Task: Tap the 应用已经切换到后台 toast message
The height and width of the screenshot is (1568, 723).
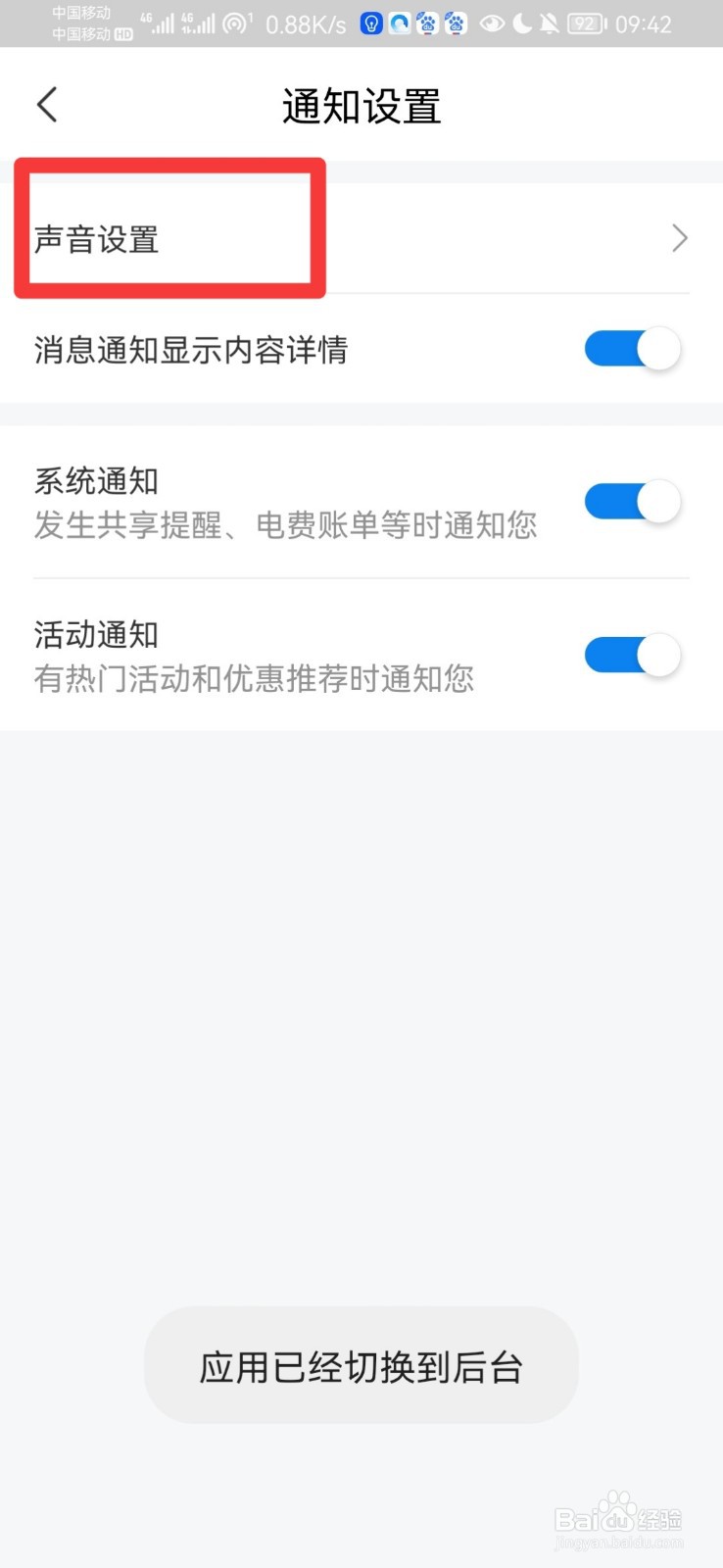Action: click(x=361, y=1365)
